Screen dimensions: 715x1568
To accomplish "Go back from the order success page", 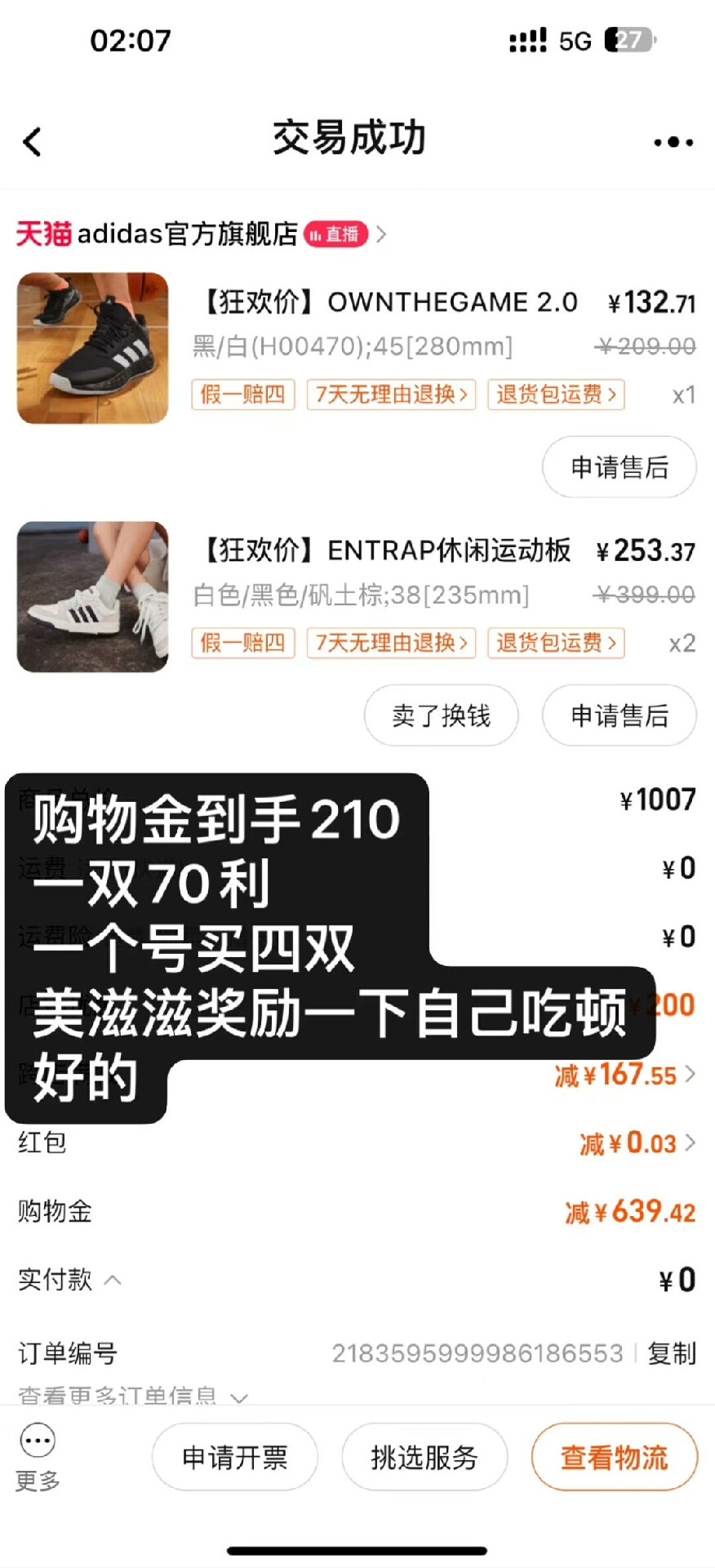I will tap(33, 142).
